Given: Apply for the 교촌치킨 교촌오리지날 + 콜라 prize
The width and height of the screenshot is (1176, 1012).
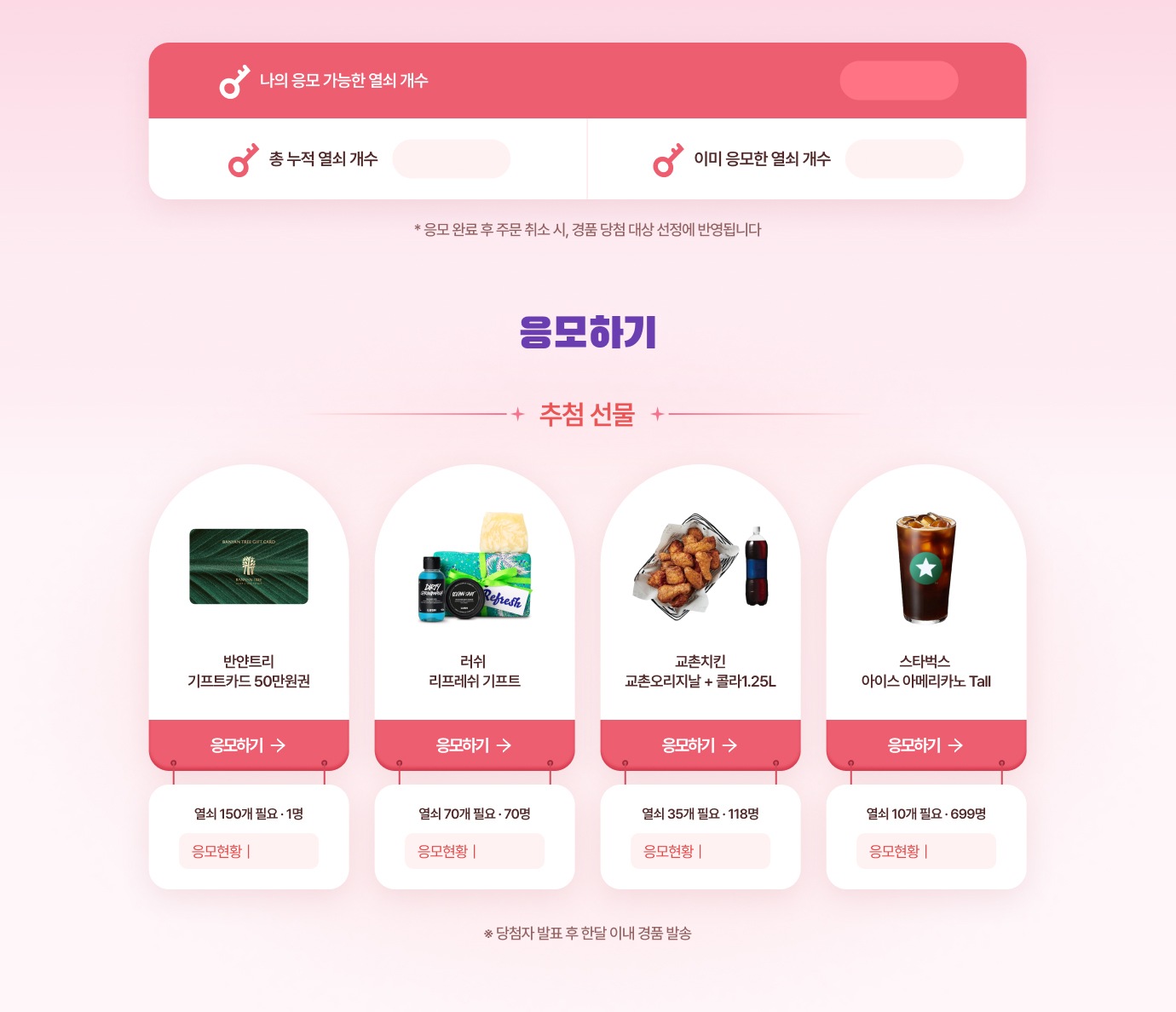Looking at the screenshot, I should (x=700, y=745).
